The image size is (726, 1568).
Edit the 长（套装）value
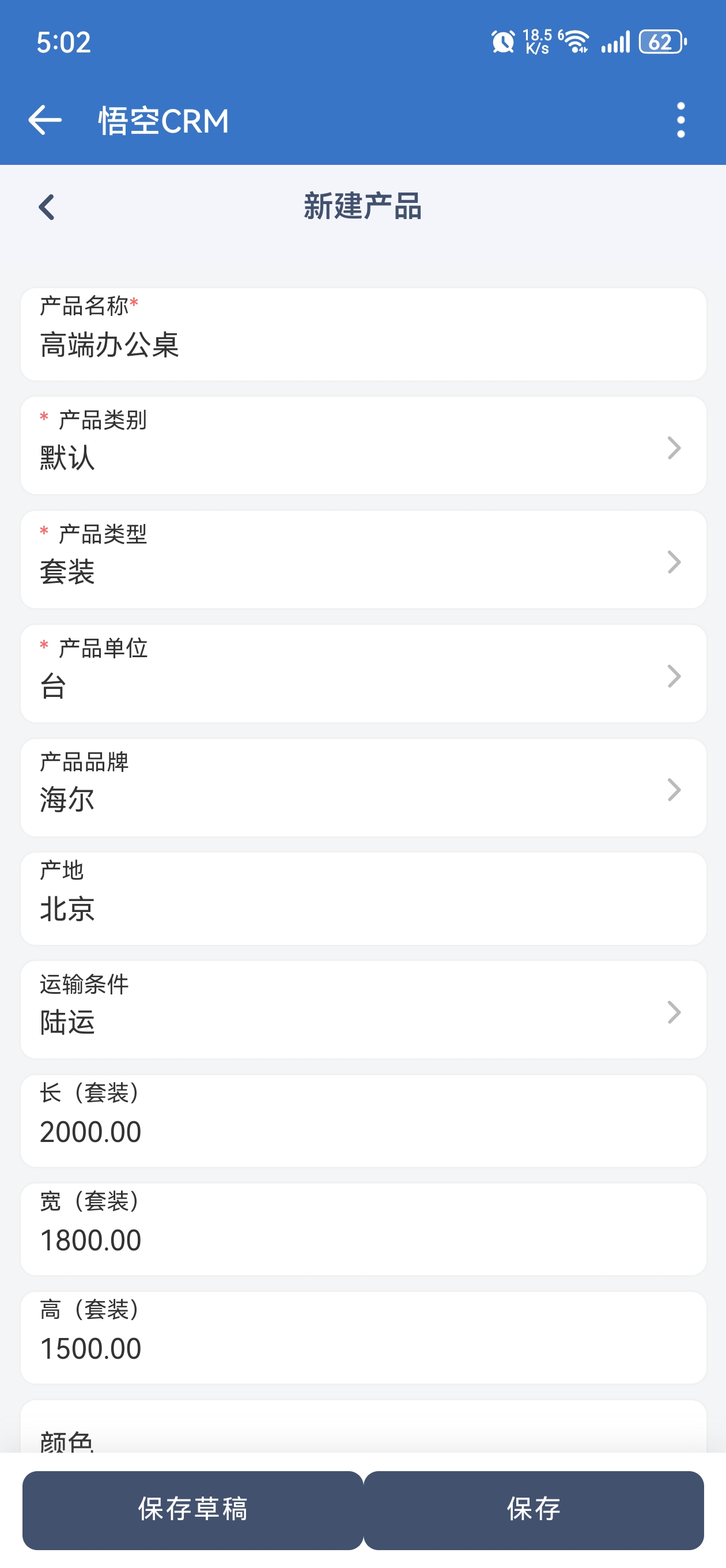tap(362, 1131)
